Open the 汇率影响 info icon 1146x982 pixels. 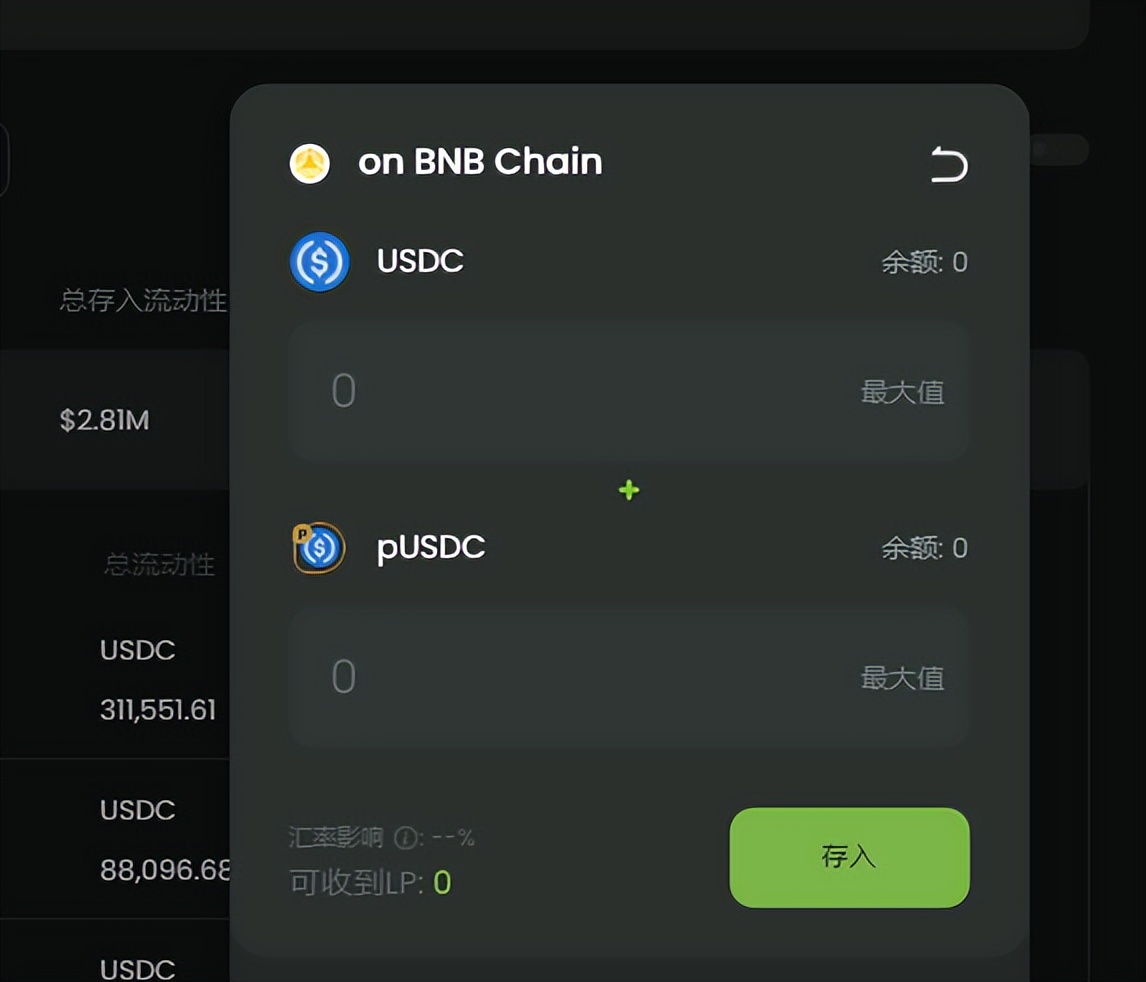pos(405,838)
